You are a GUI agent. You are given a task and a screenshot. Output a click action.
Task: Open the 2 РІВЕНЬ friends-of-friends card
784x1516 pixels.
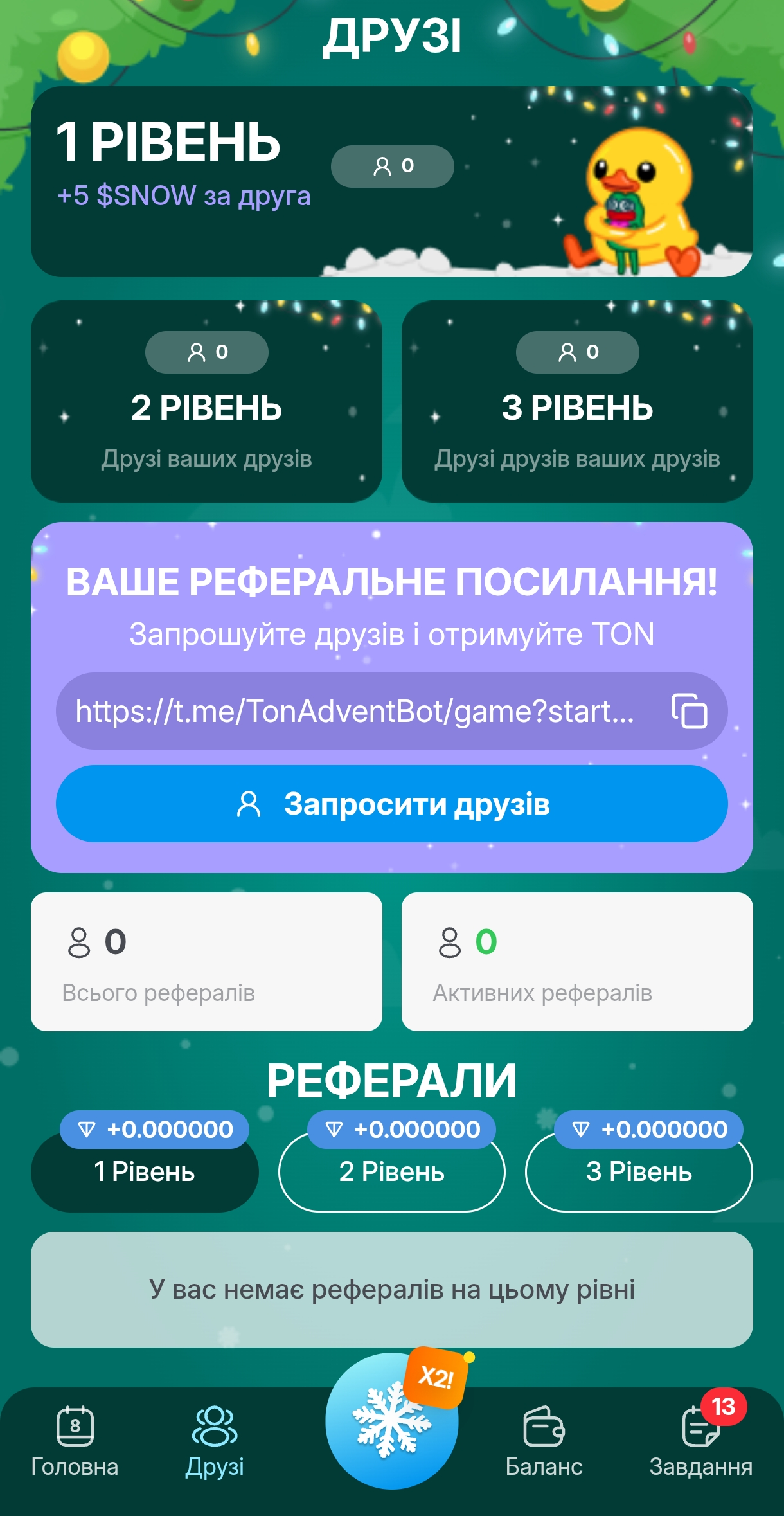point(207,401)
